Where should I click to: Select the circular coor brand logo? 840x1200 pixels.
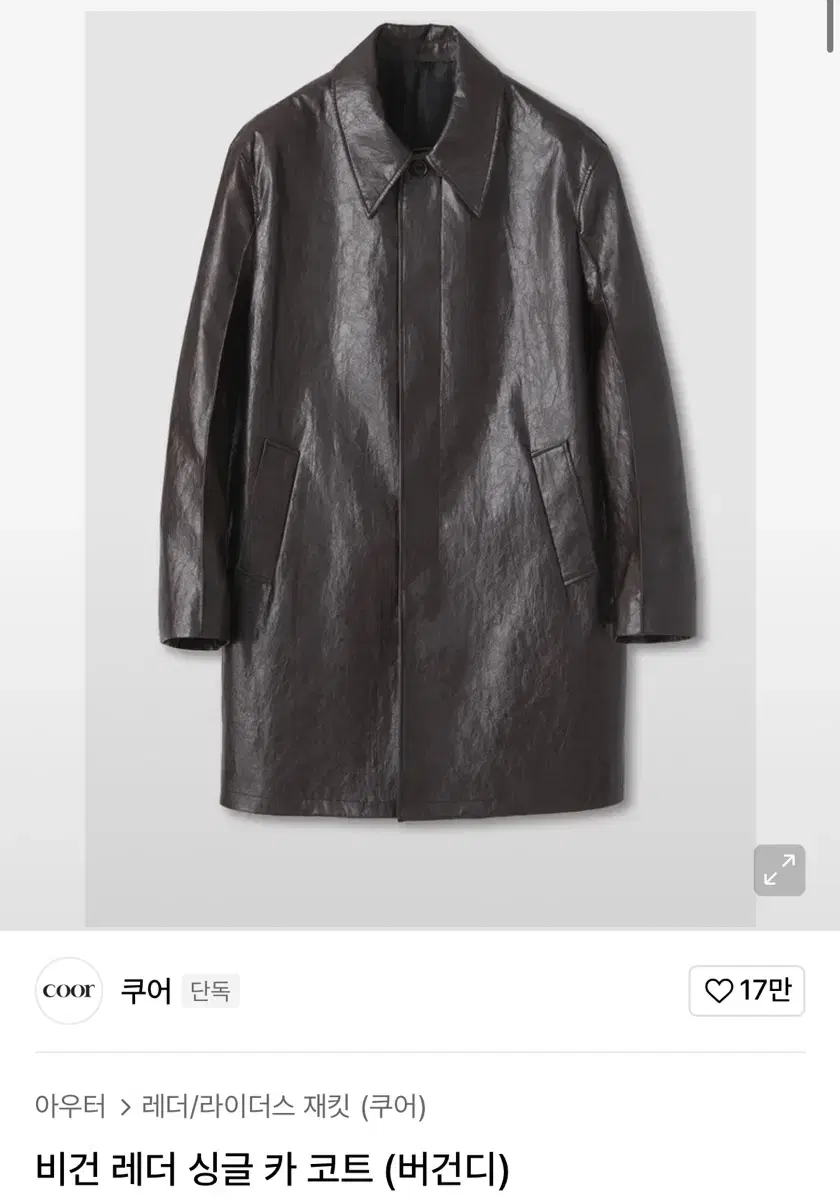coord(68,991)
